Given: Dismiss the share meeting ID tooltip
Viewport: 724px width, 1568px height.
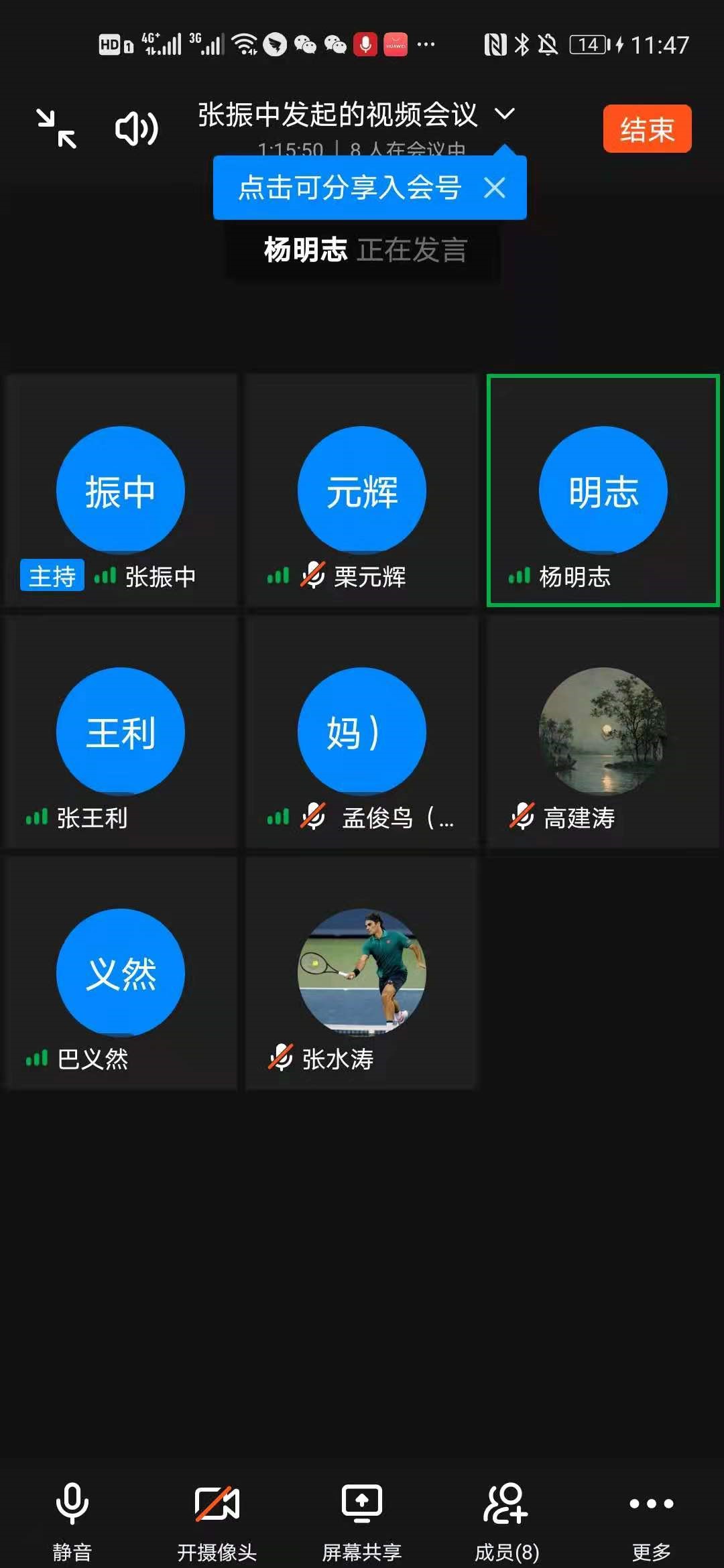Looking at the screenshot, I should 495,188.
